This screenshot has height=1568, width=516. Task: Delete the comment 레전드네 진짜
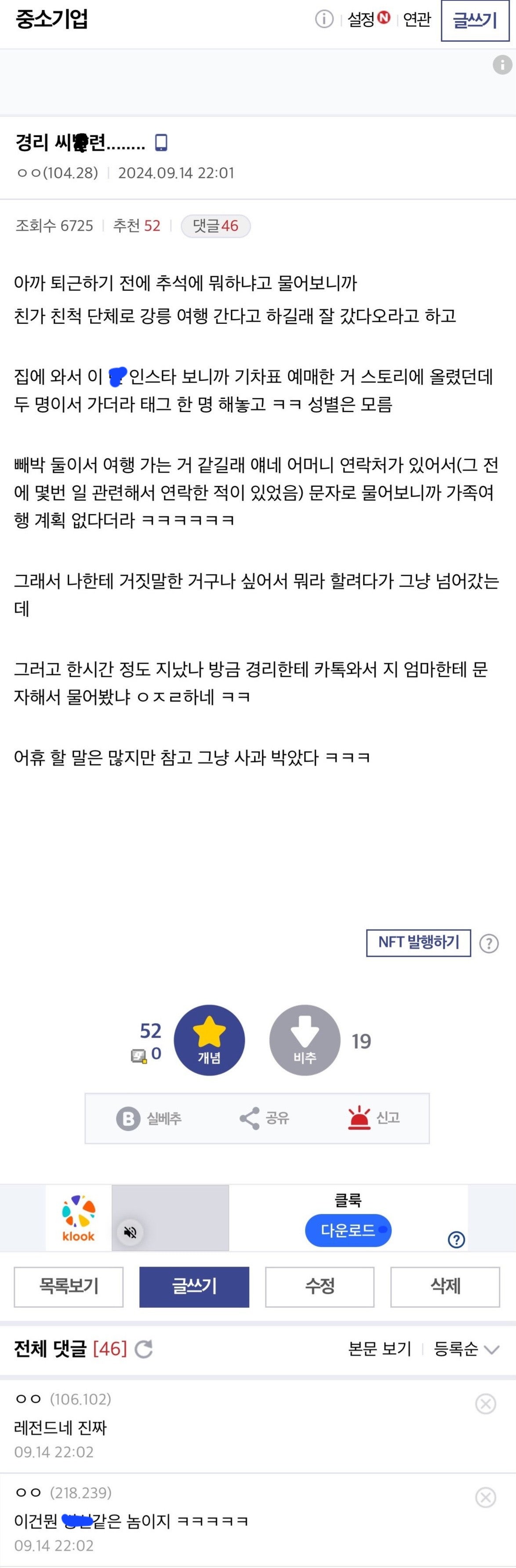point(485,1404)
